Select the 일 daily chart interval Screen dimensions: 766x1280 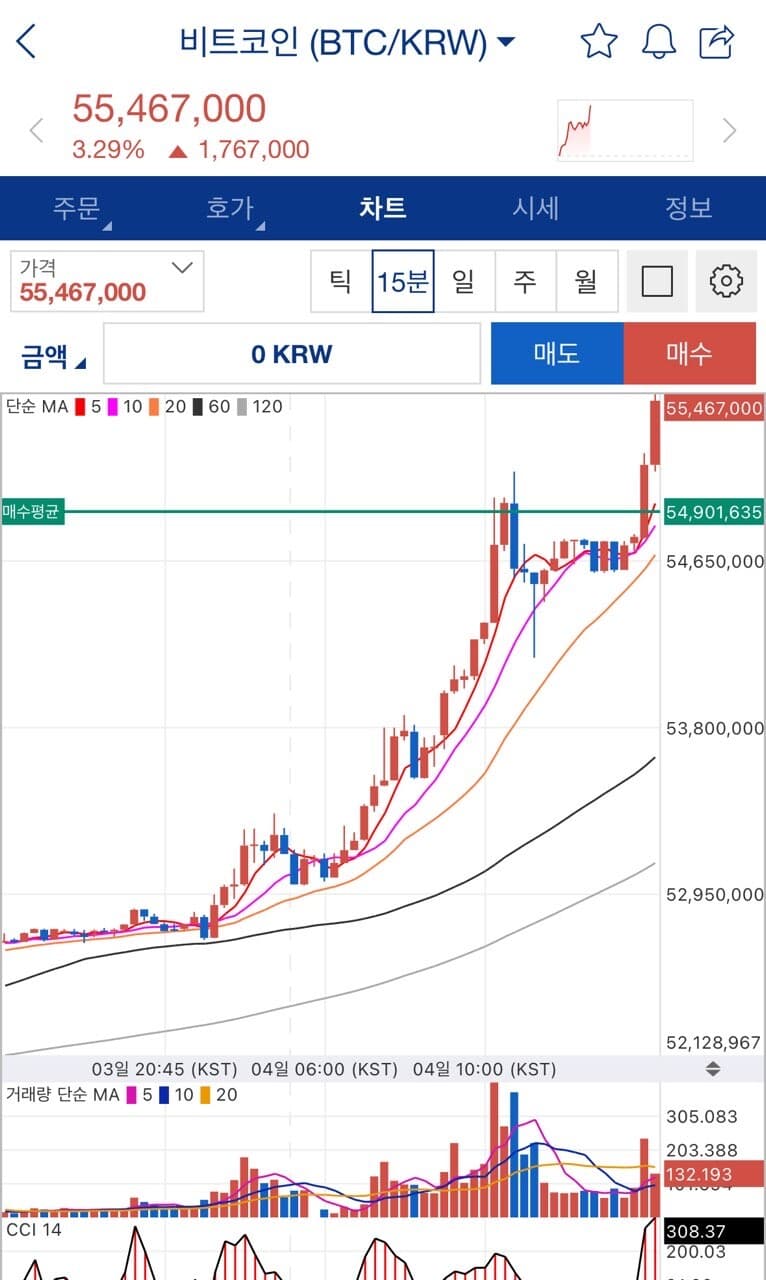[463, 281]
